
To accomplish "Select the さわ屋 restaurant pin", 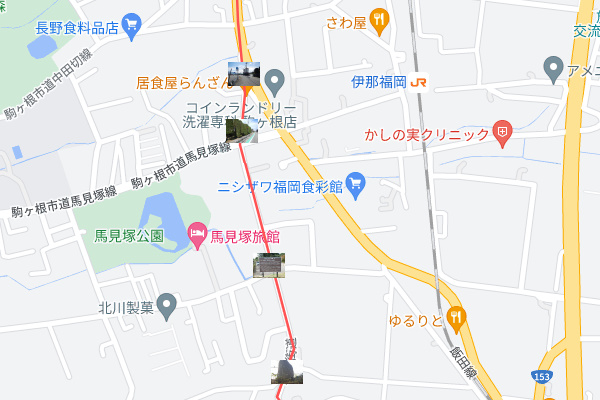I will [x=378, y=18].
